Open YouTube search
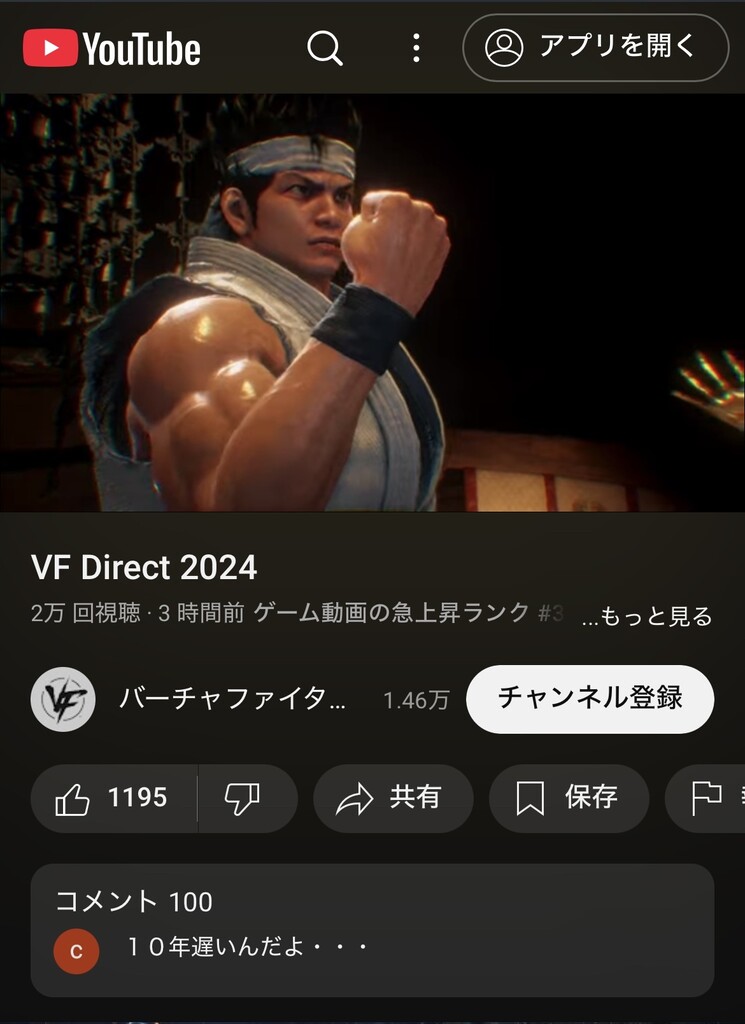The height and width of the screenshot is (1024, 745). point(325,48)
